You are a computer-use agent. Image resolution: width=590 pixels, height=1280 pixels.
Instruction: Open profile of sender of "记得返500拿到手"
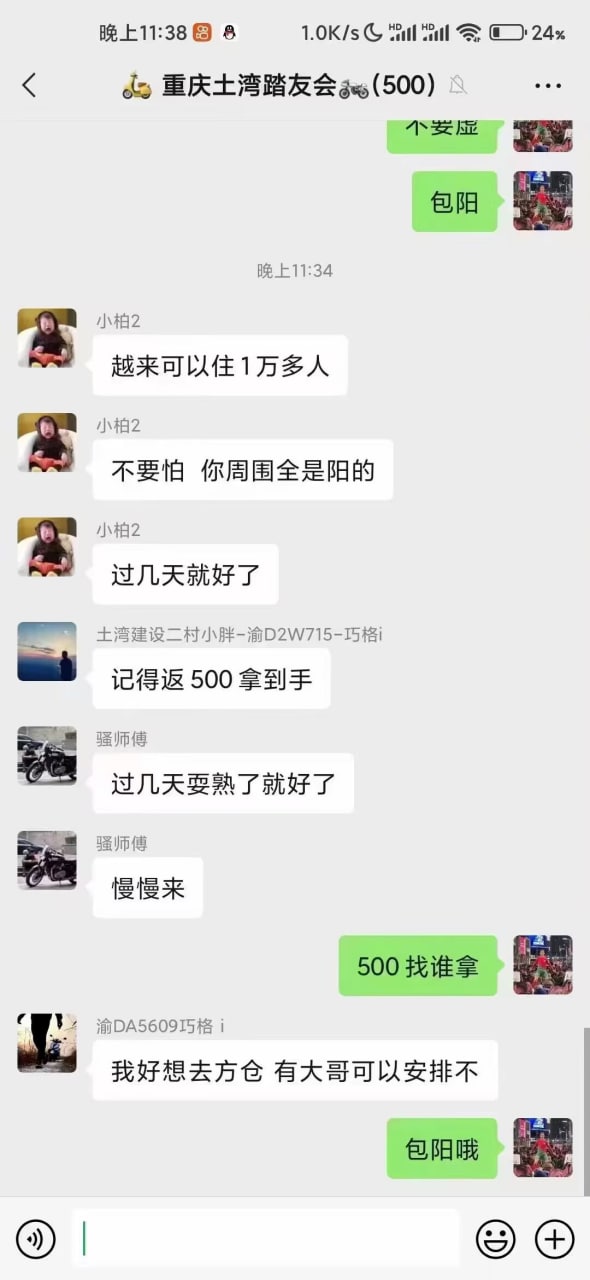point(47,652)
